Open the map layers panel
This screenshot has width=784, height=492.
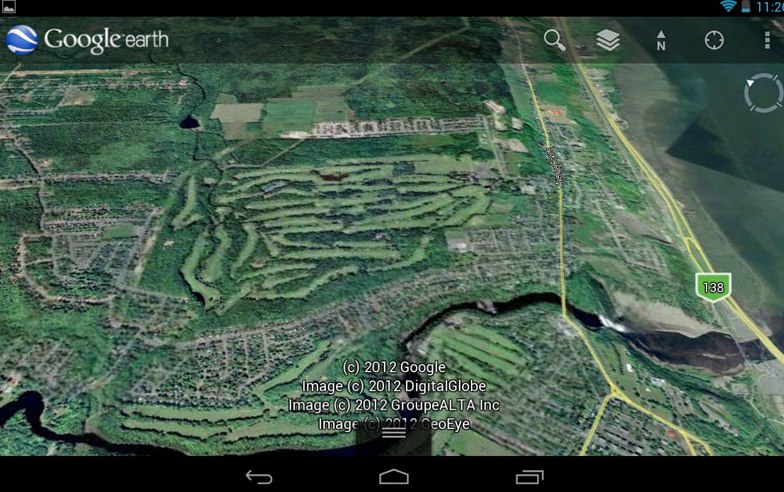click(x=608, y=40)
